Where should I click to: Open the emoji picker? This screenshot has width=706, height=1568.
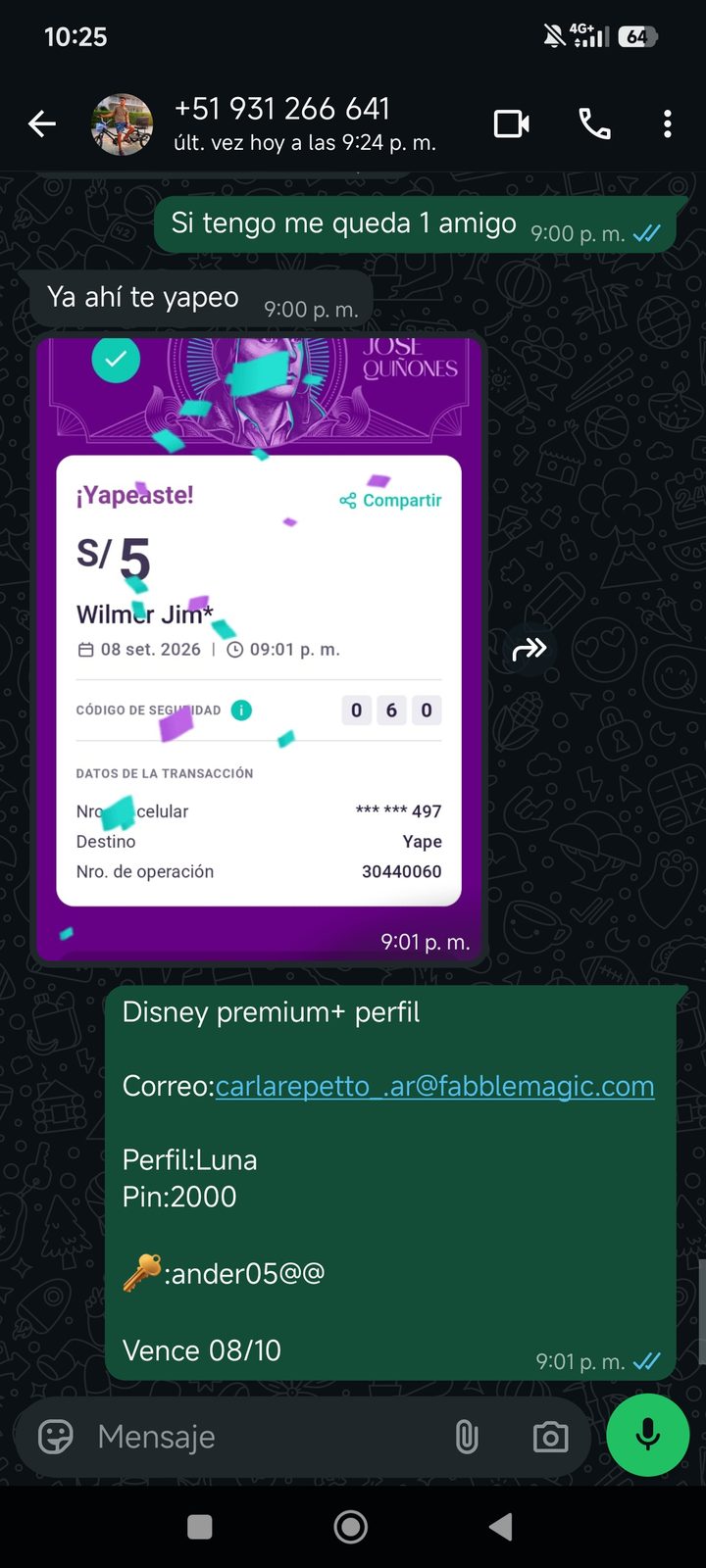[x=56, y=1437]
